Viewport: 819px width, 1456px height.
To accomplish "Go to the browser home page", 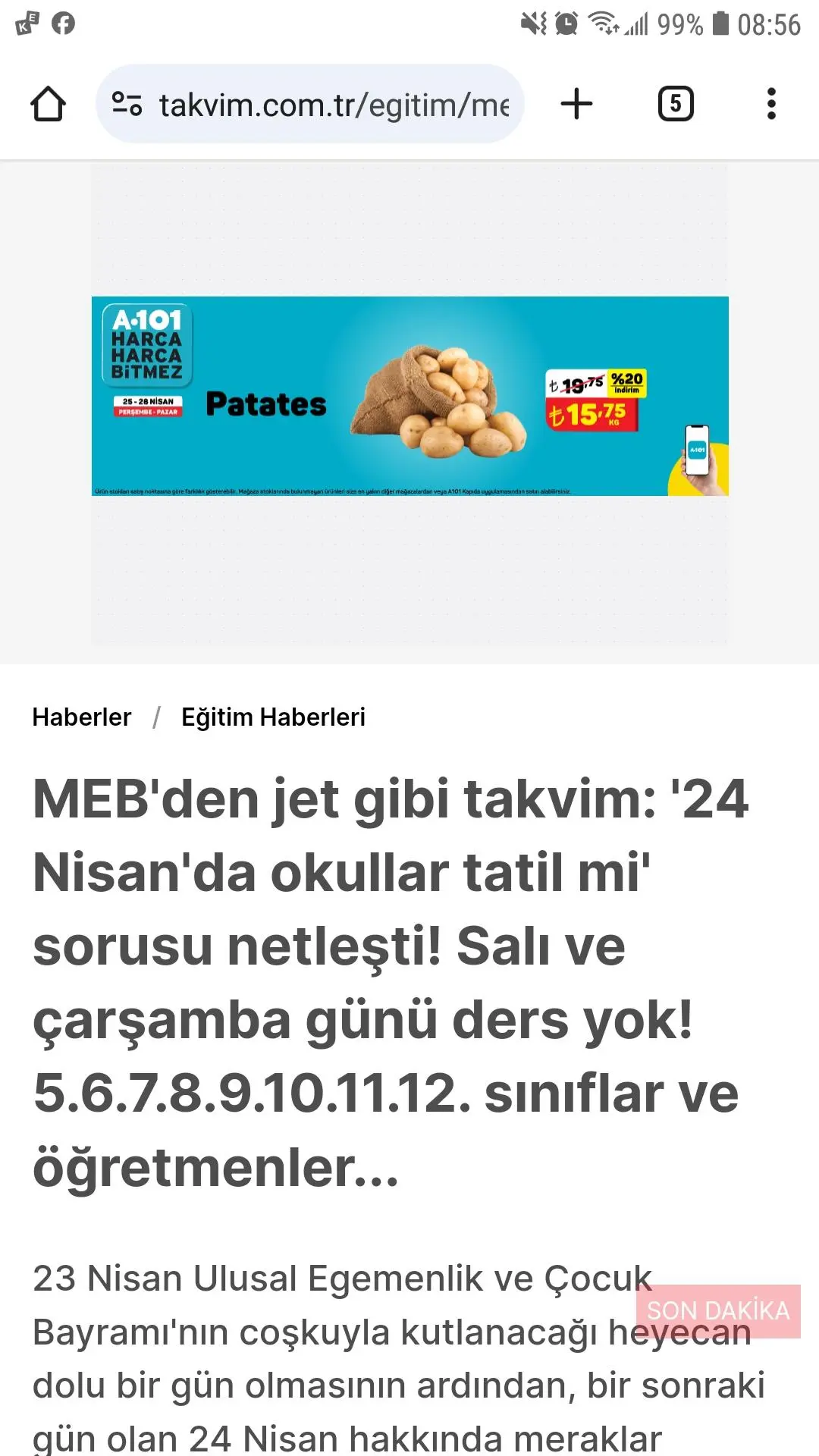I will (48, 104).
